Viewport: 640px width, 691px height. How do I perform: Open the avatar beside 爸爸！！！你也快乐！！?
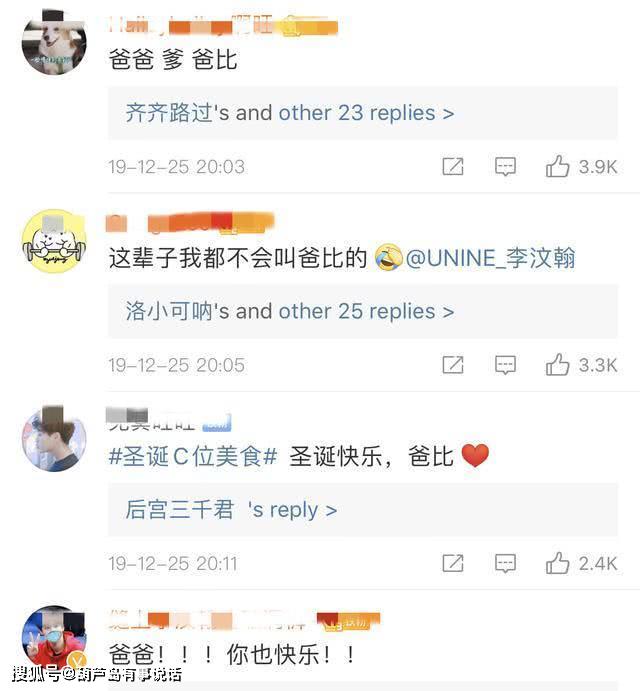(54, 637)
